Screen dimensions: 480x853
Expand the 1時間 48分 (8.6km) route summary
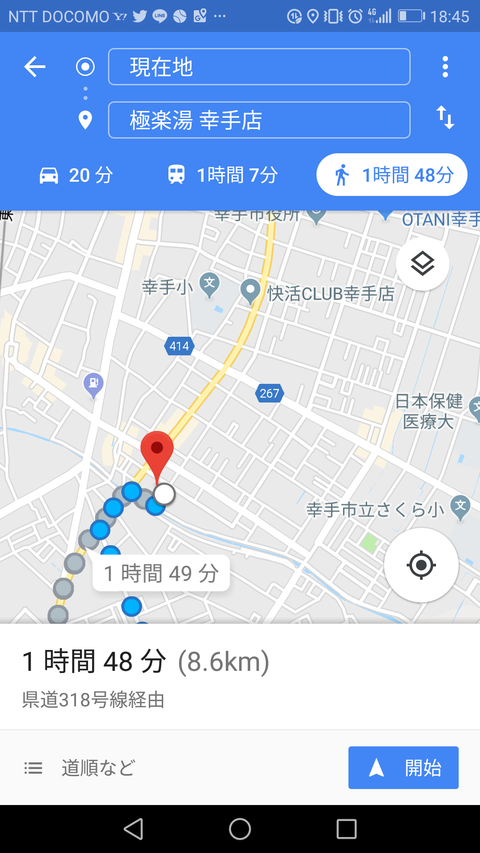click(240, 677)
